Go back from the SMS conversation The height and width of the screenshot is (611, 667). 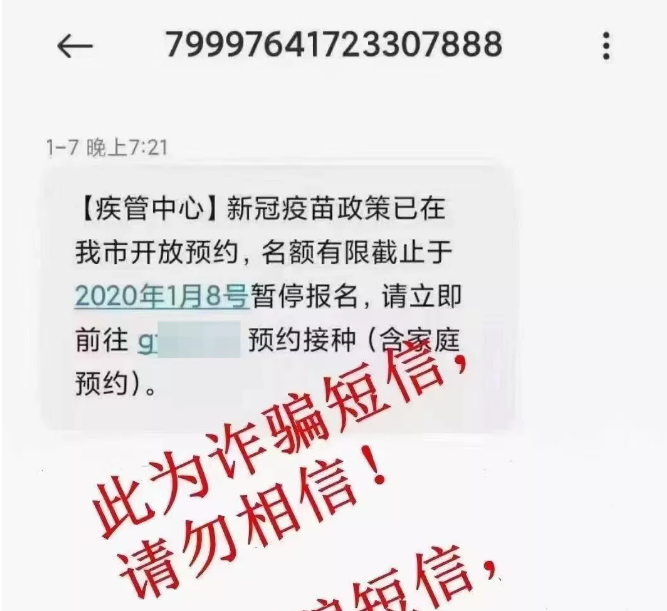(x=75, y=47)
